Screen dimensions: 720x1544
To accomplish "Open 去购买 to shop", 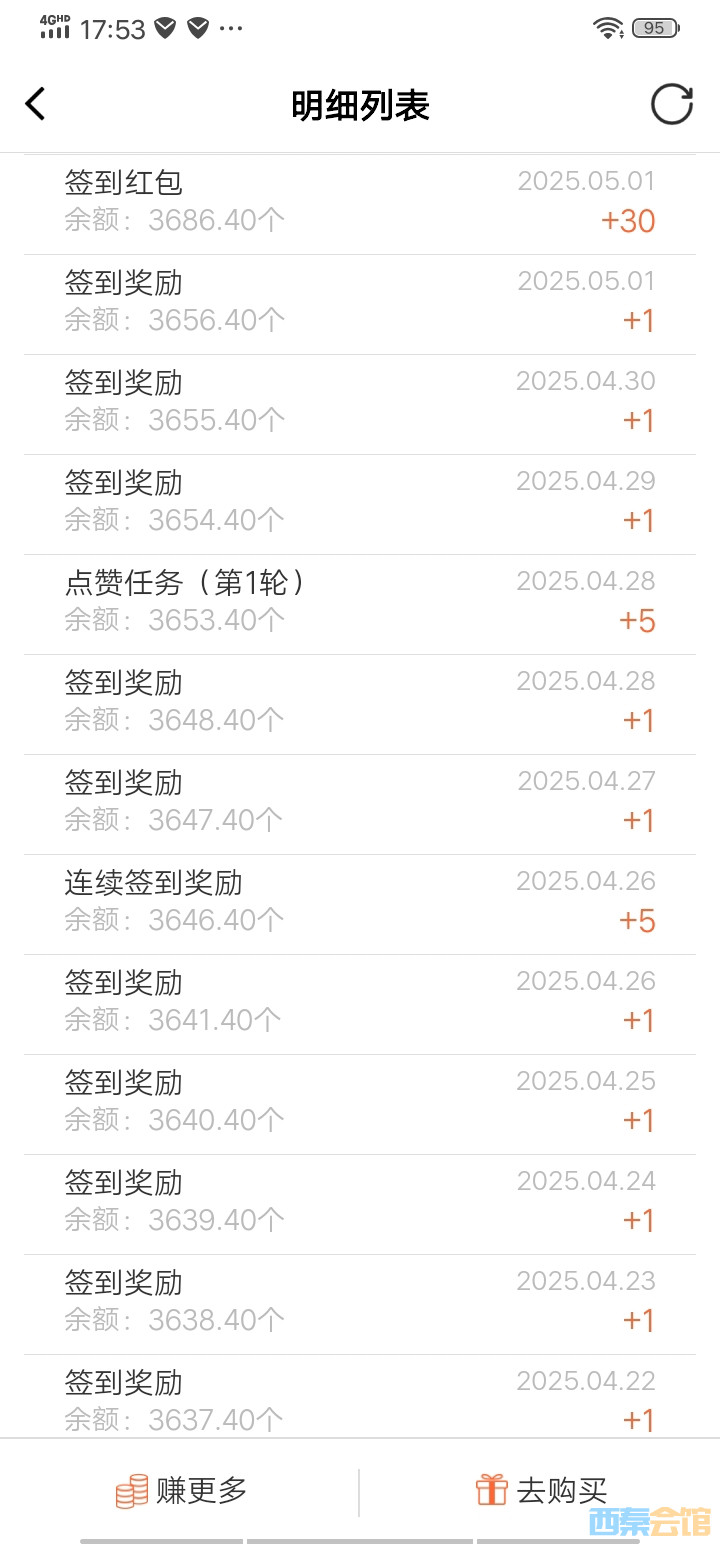I will (x=541, y=1491).
